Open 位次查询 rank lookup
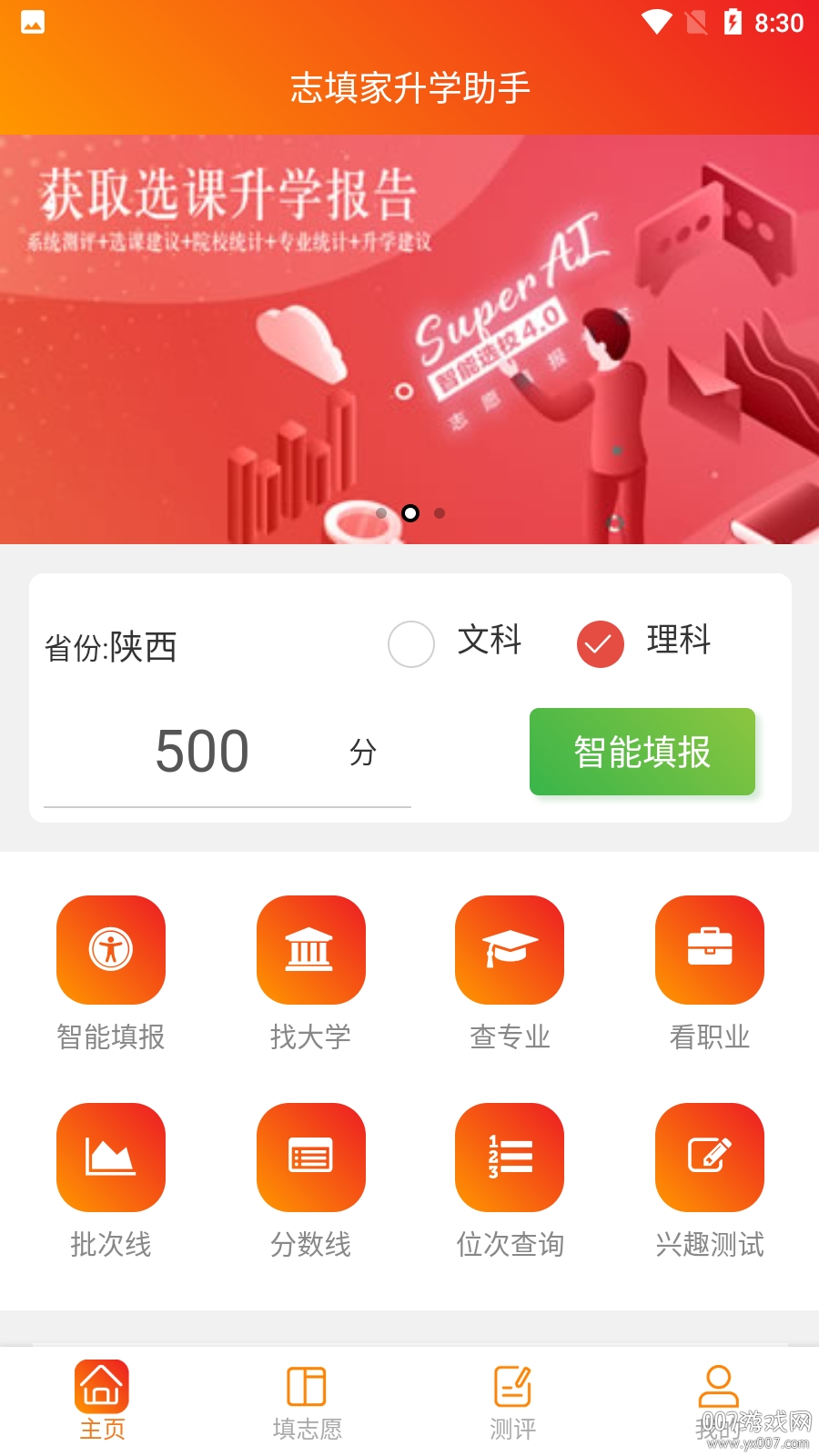This screenshot has height=1456, width=819. pyautogui.click(x=510, y=1158)
